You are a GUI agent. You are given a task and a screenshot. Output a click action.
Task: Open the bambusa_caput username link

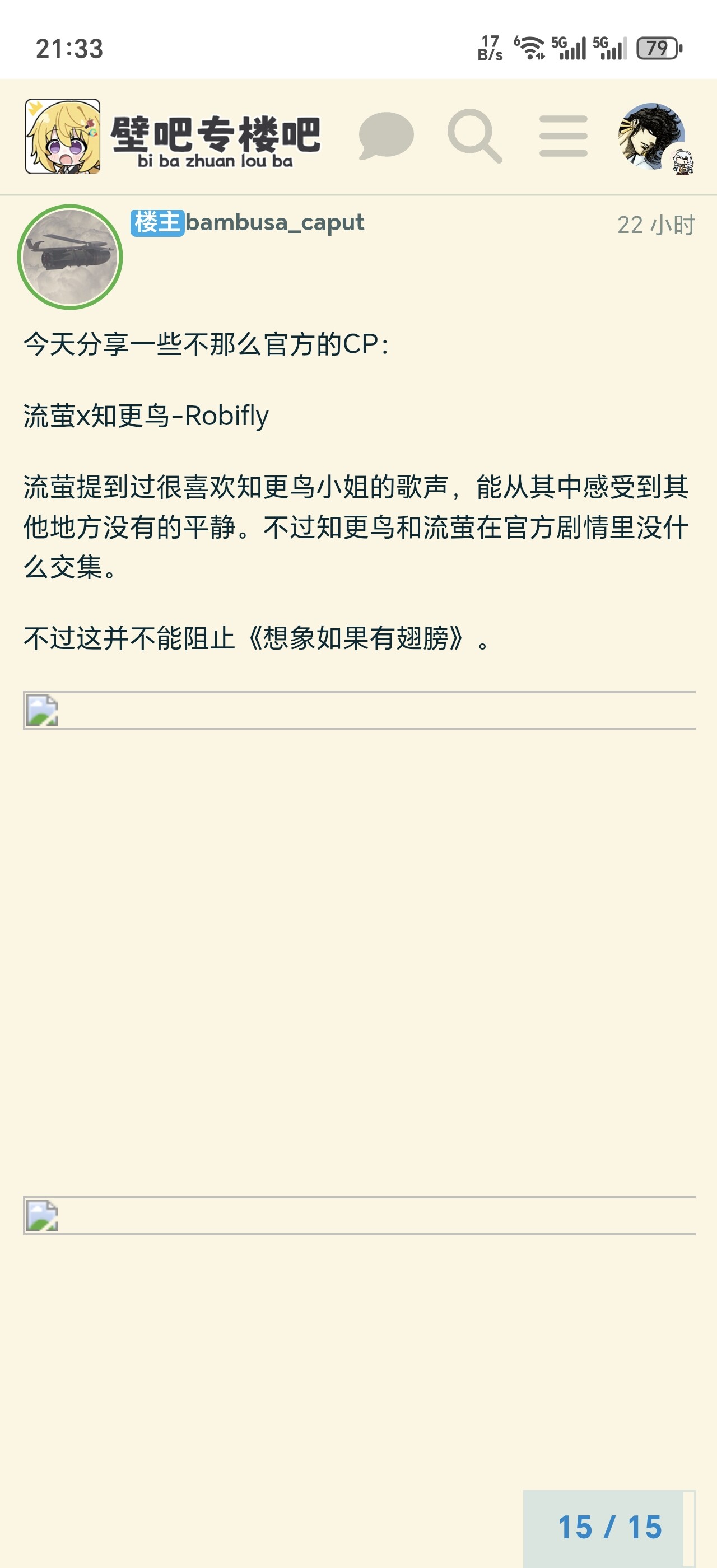point(274,223)
